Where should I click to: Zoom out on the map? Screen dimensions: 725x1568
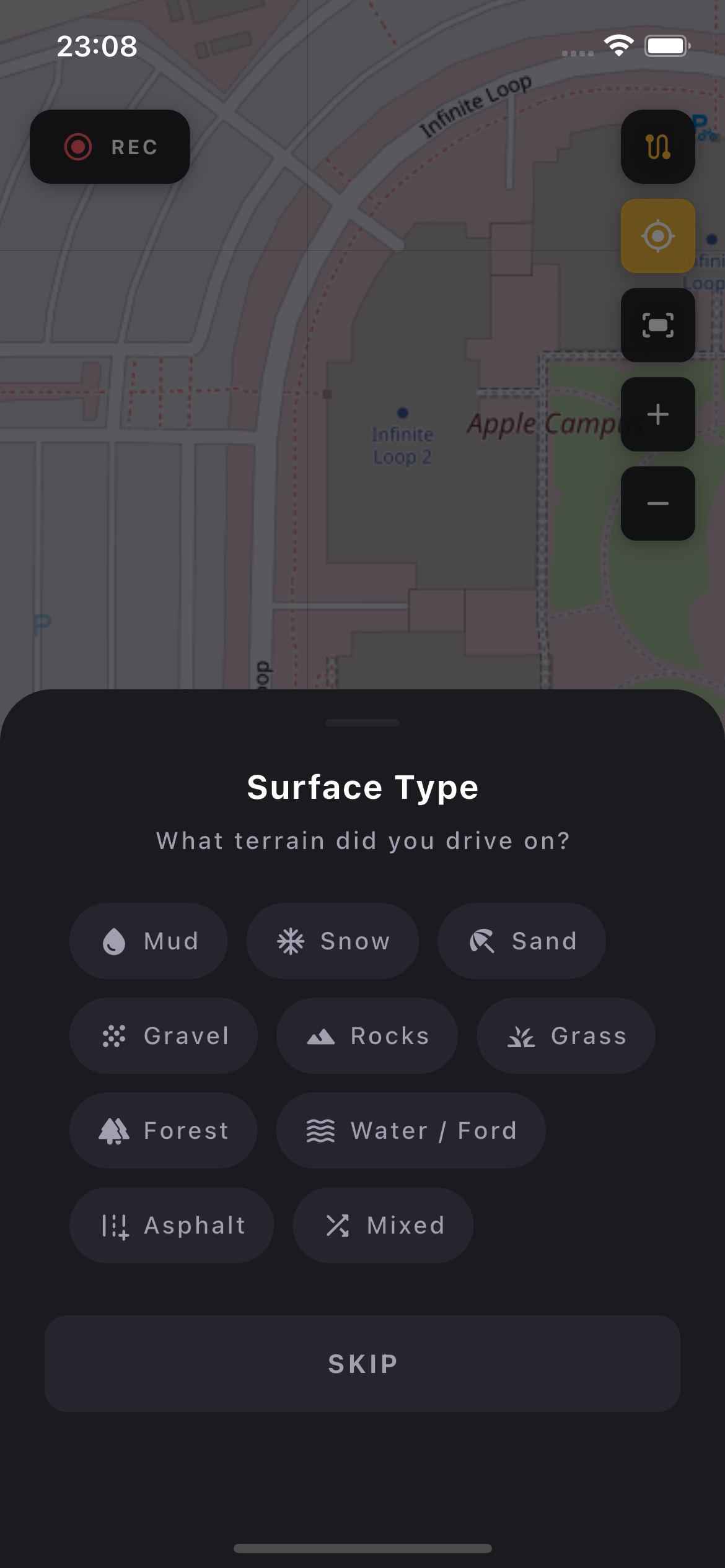[x=657, y=503]
